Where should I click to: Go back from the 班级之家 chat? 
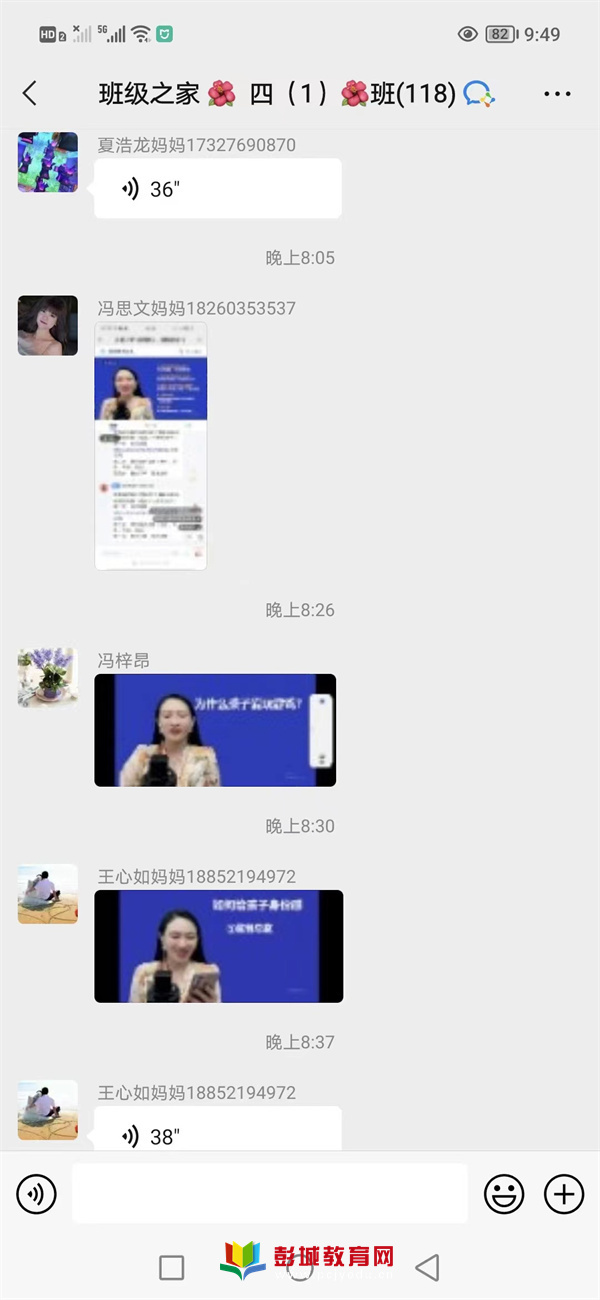pos(29,94)
